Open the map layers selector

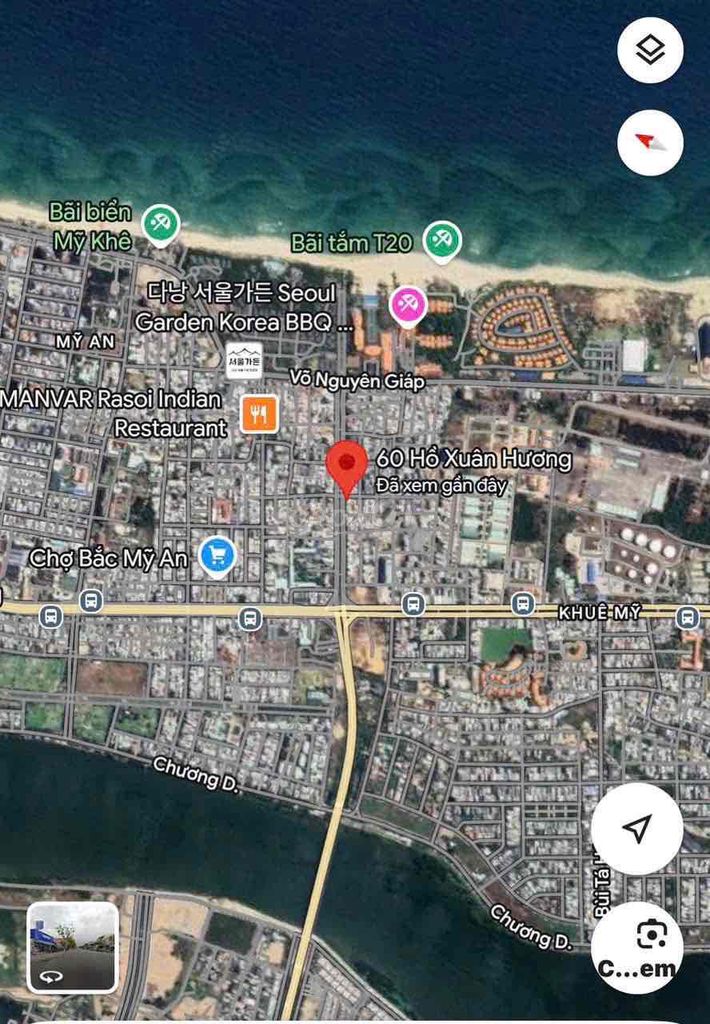(650, 50)
